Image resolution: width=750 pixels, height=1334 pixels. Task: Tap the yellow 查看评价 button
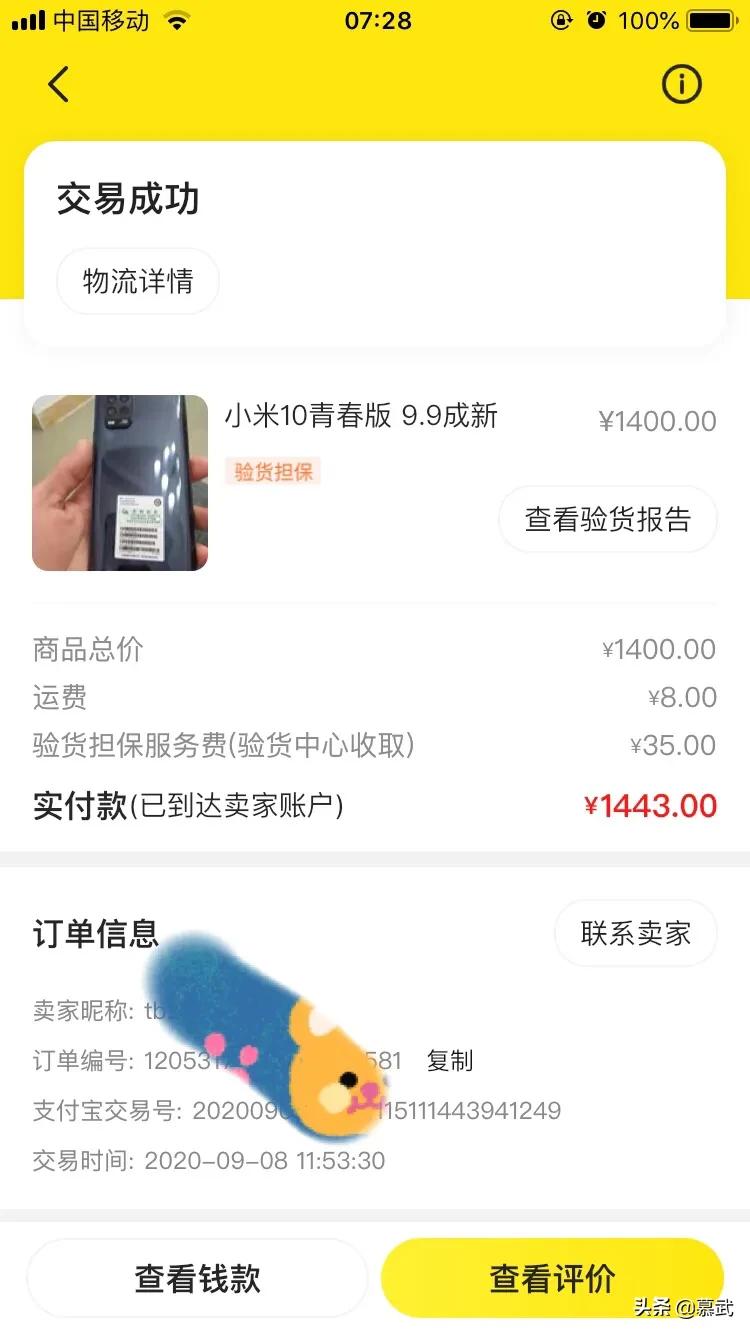click(x=552, y=1276)
